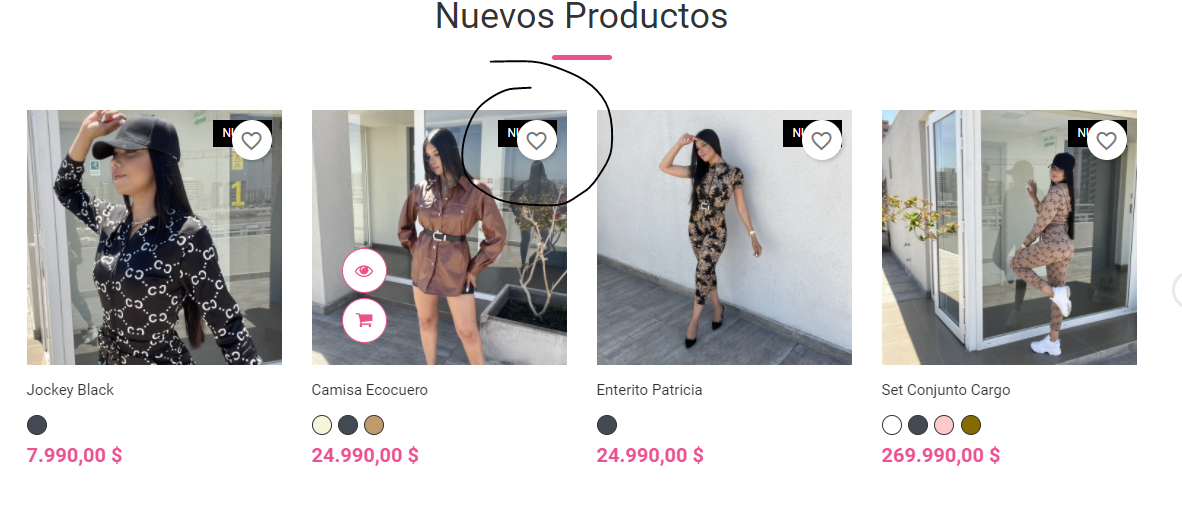The height and width of the screenshot is (519, 1182).
Task: Choose the dark gray swatch for Enterito Patricia
Action: pyautogui.click(x=607, y=425)
